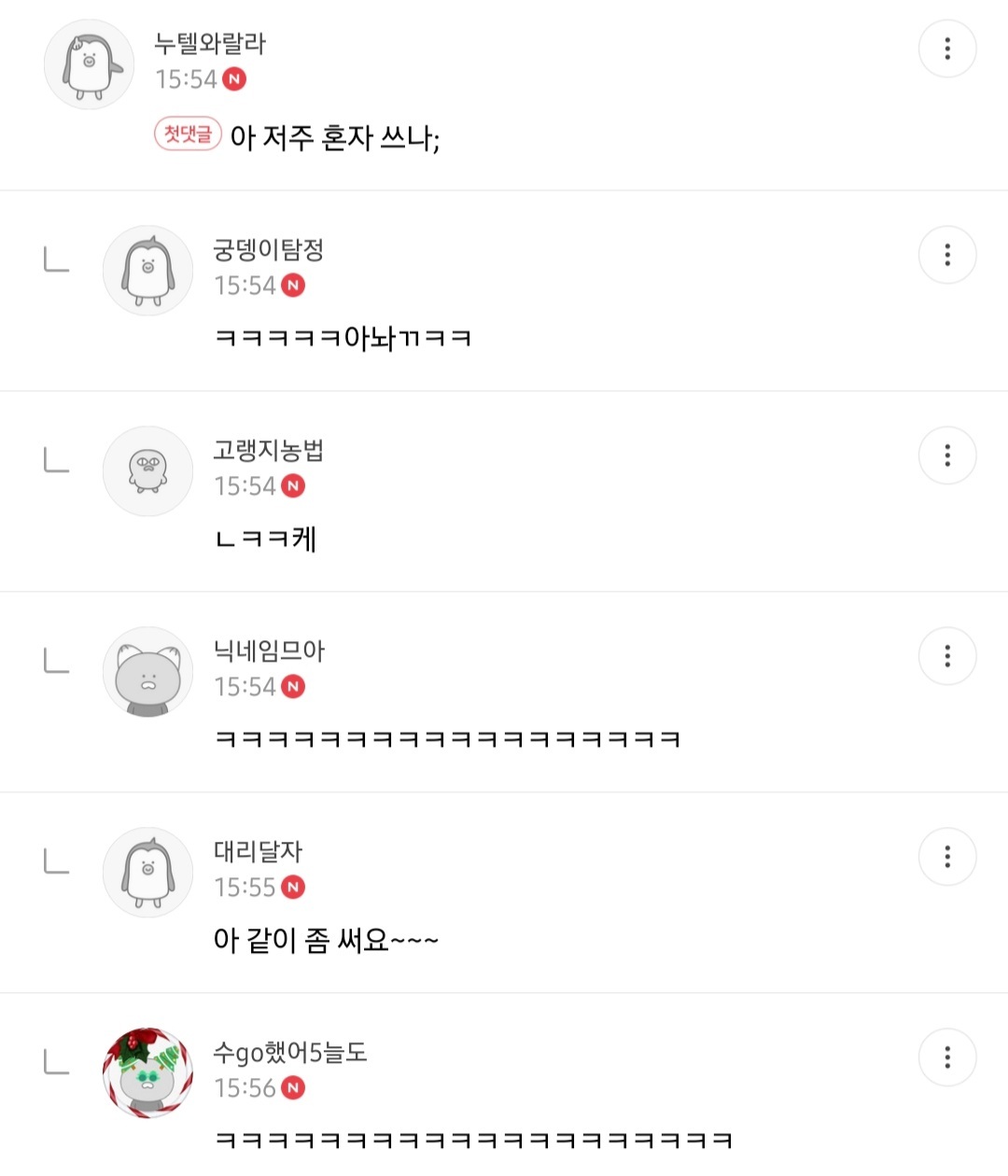
Task: Open more options for 대리달자's reply
Action: 947,857
